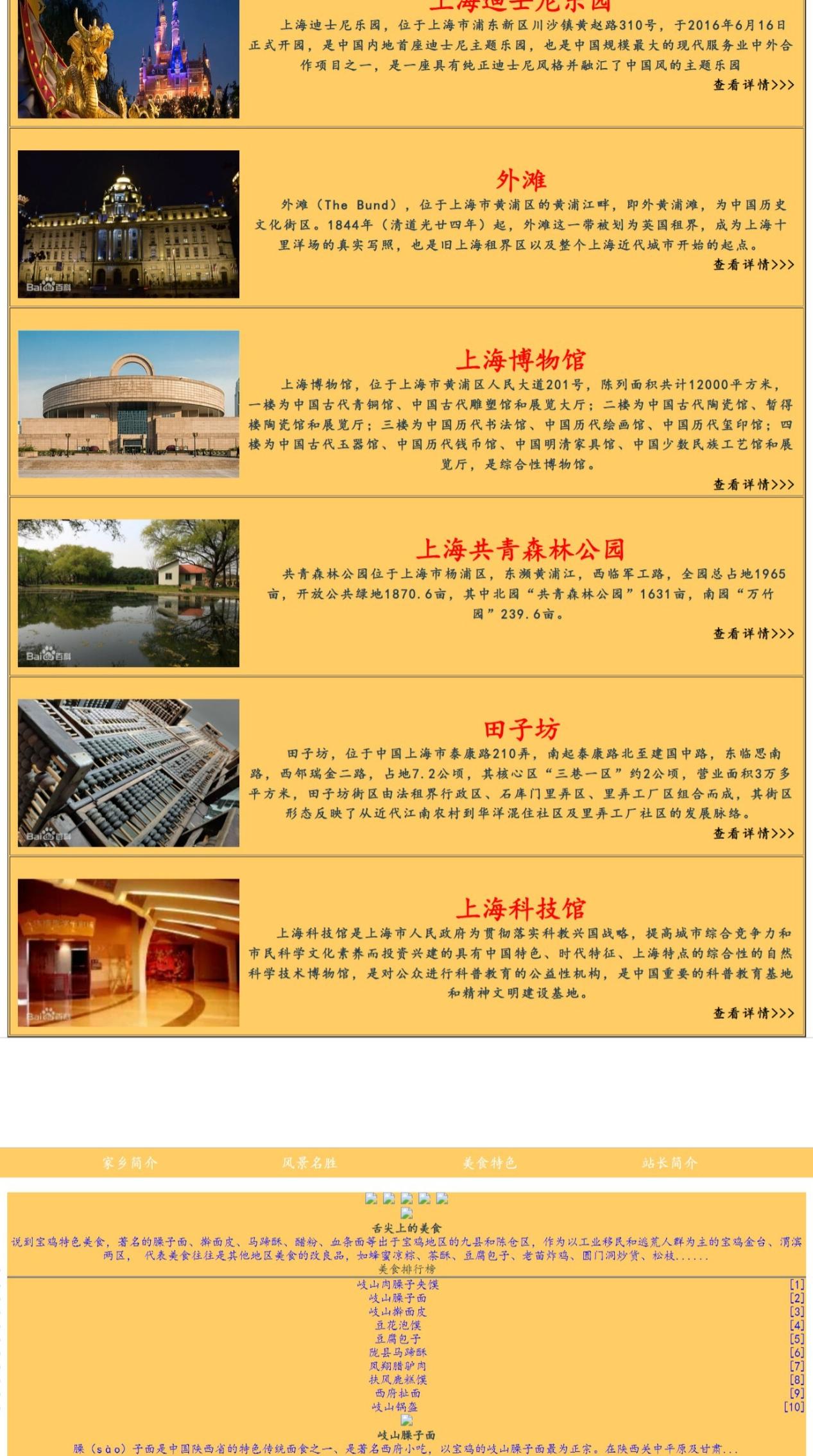View details of 田子坊
Viewport: 813px width, 1456px height.
[x=753, y=833]
